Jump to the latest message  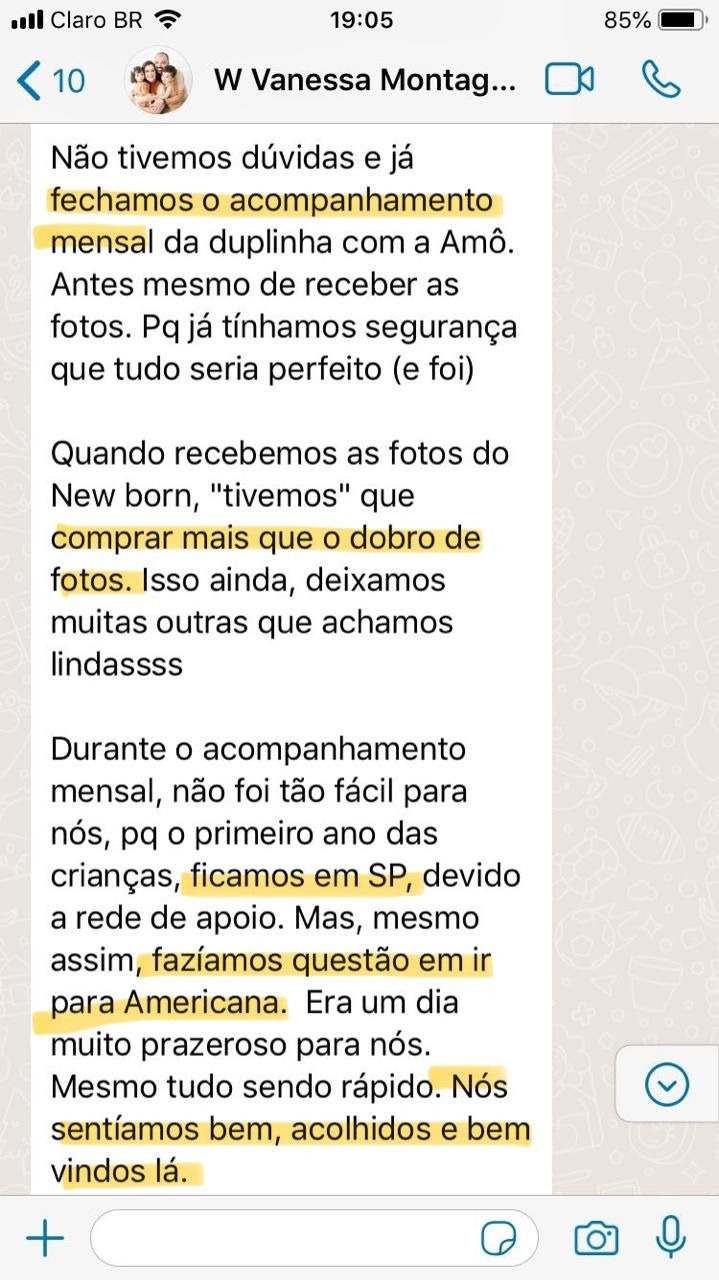[667, 1084]
